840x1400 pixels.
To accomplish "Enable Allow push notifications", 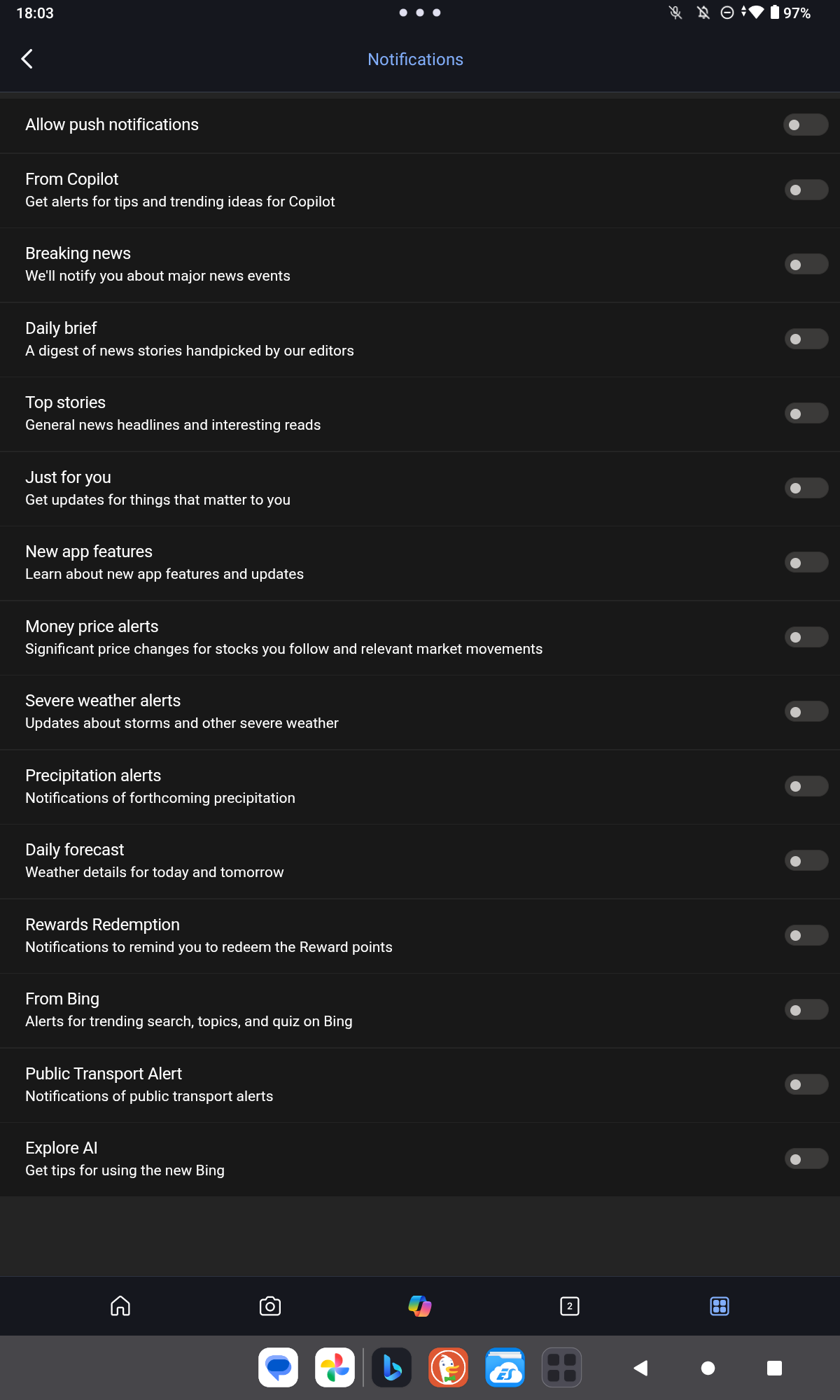I will click(806, 125).
